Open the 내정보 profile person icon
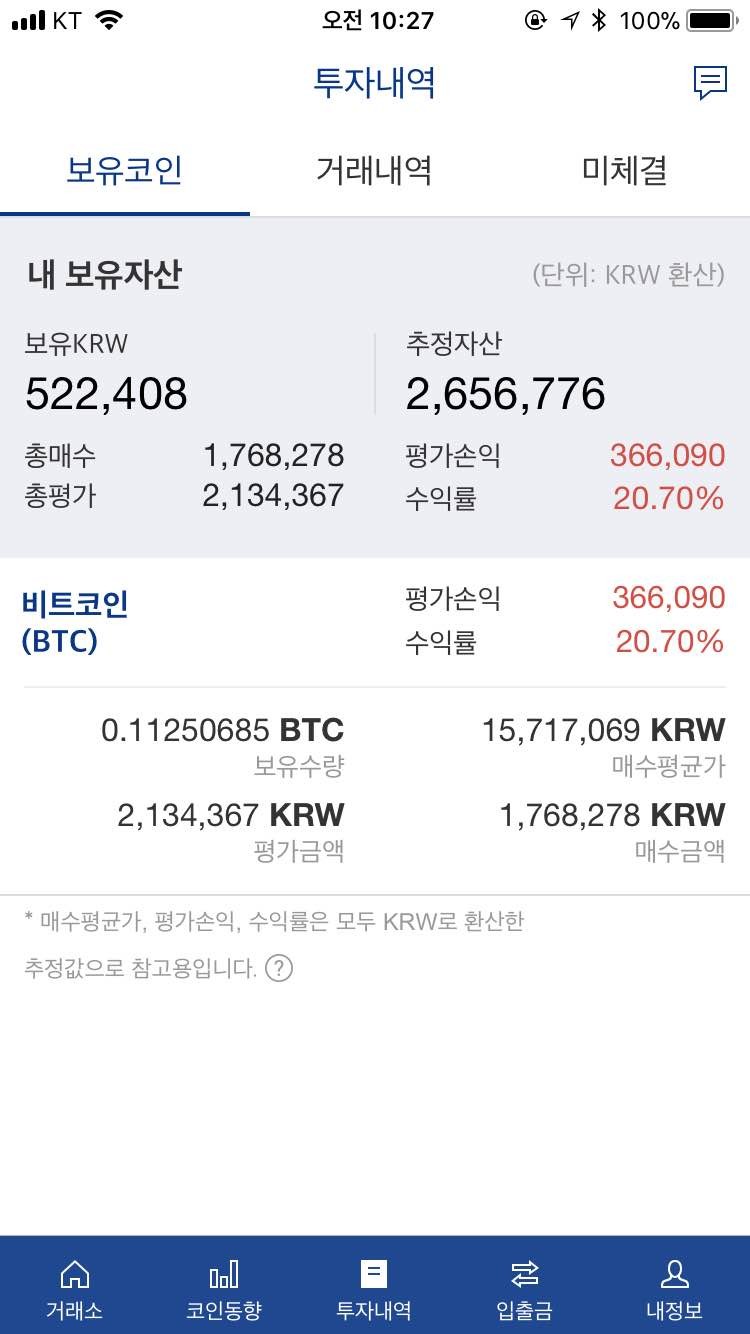This screenshot has height=1334, width=750. (675, 1288)
